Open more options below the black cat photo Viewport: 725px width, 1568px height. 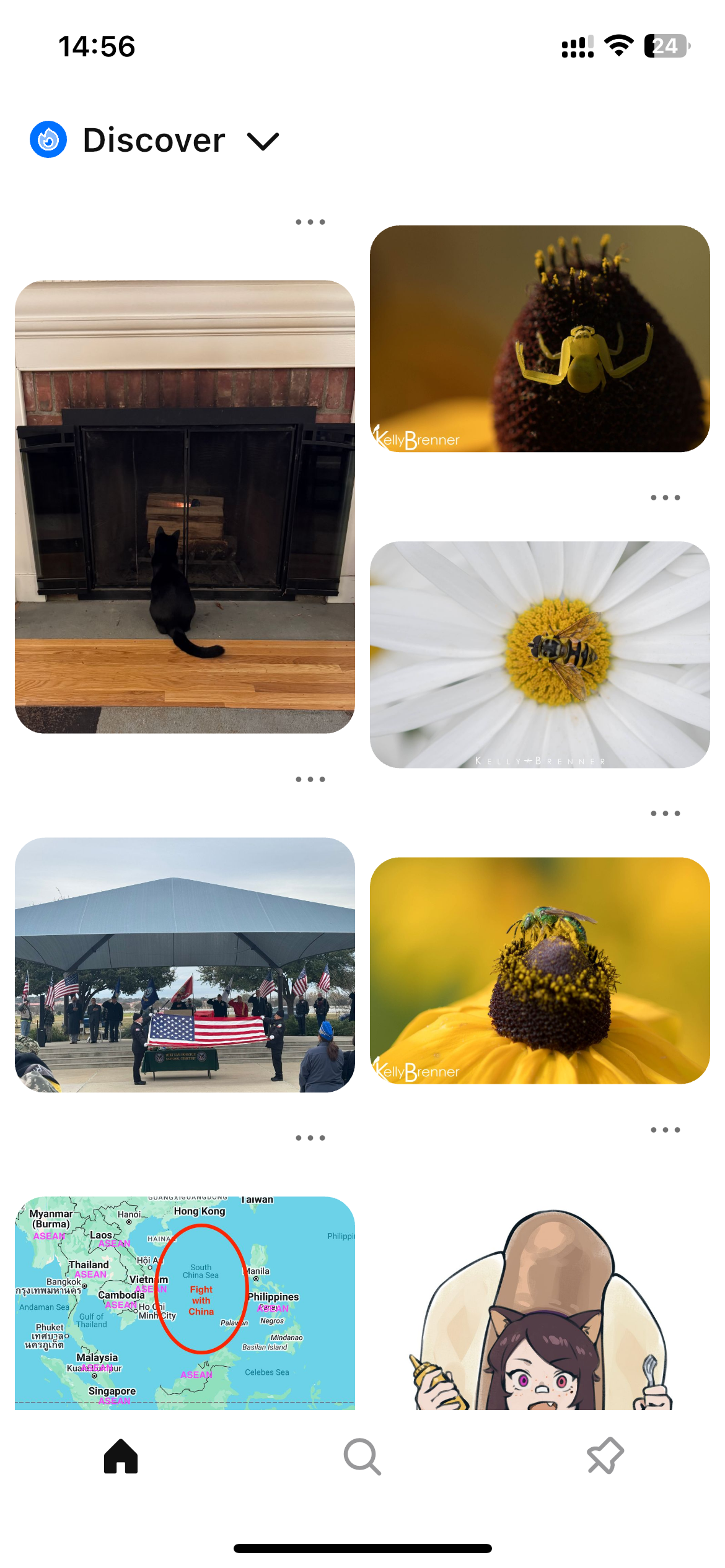(x=310, y=780)
